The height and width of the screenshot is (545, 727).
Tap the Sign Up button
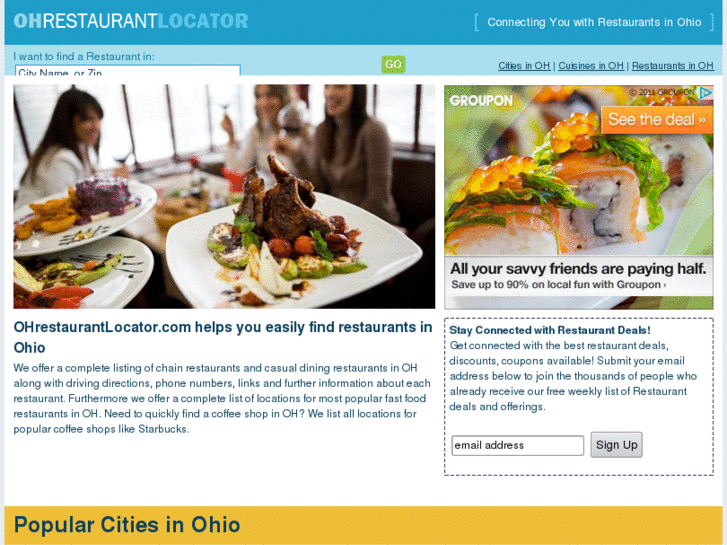coord(616,445)
